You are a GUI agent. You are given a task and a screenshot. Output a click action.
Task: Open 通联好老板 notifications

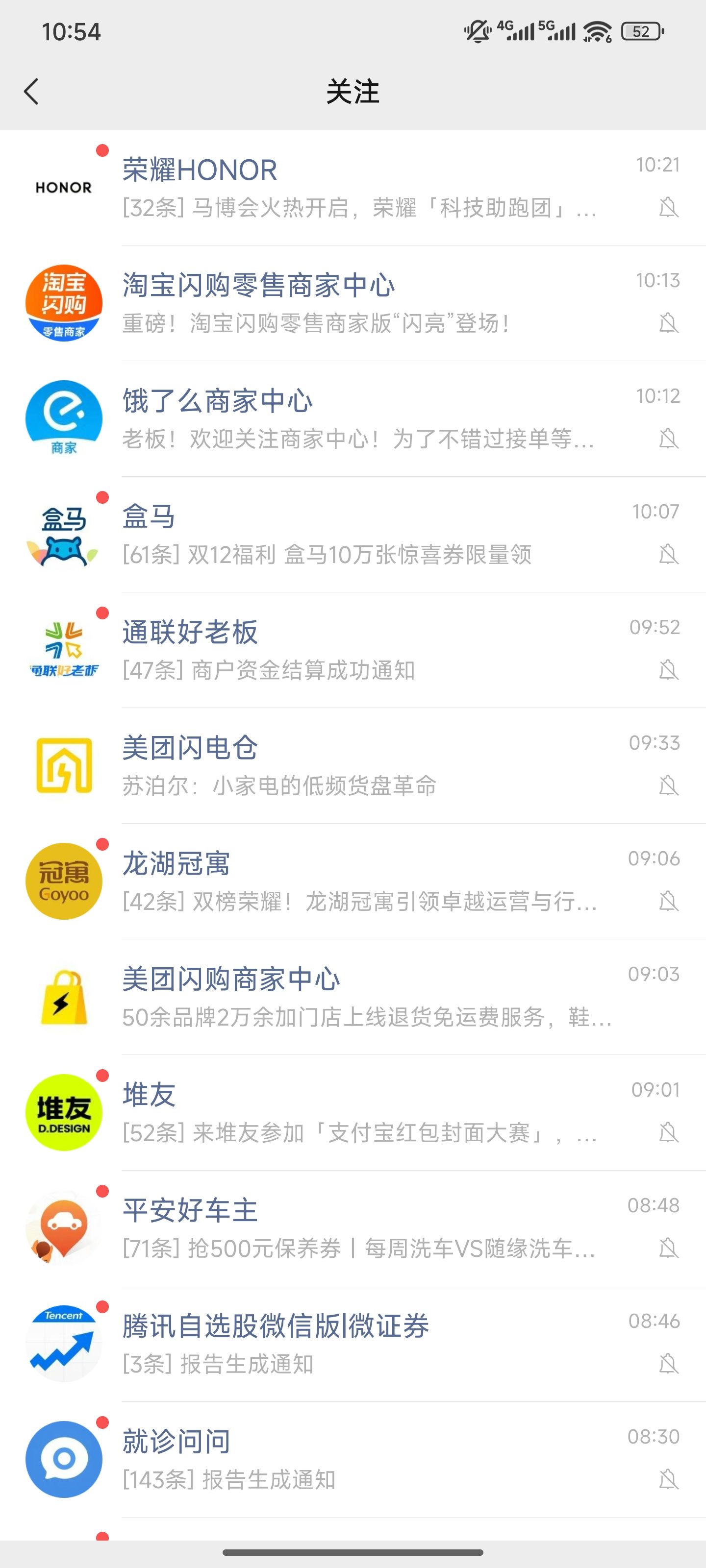pyautogui.click(x=358, y=650)
